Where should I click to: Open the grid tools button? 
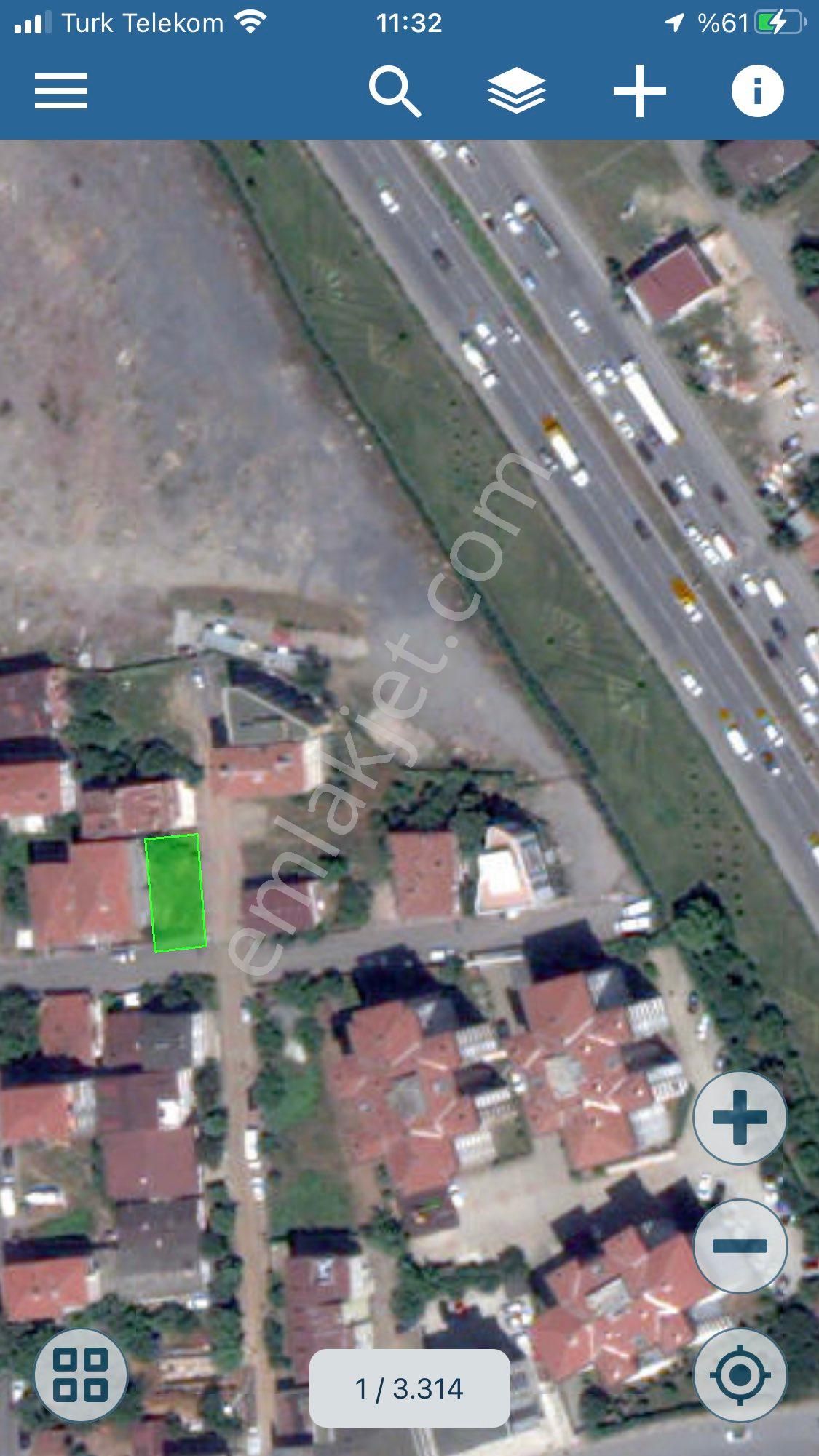click(81, 1375)
